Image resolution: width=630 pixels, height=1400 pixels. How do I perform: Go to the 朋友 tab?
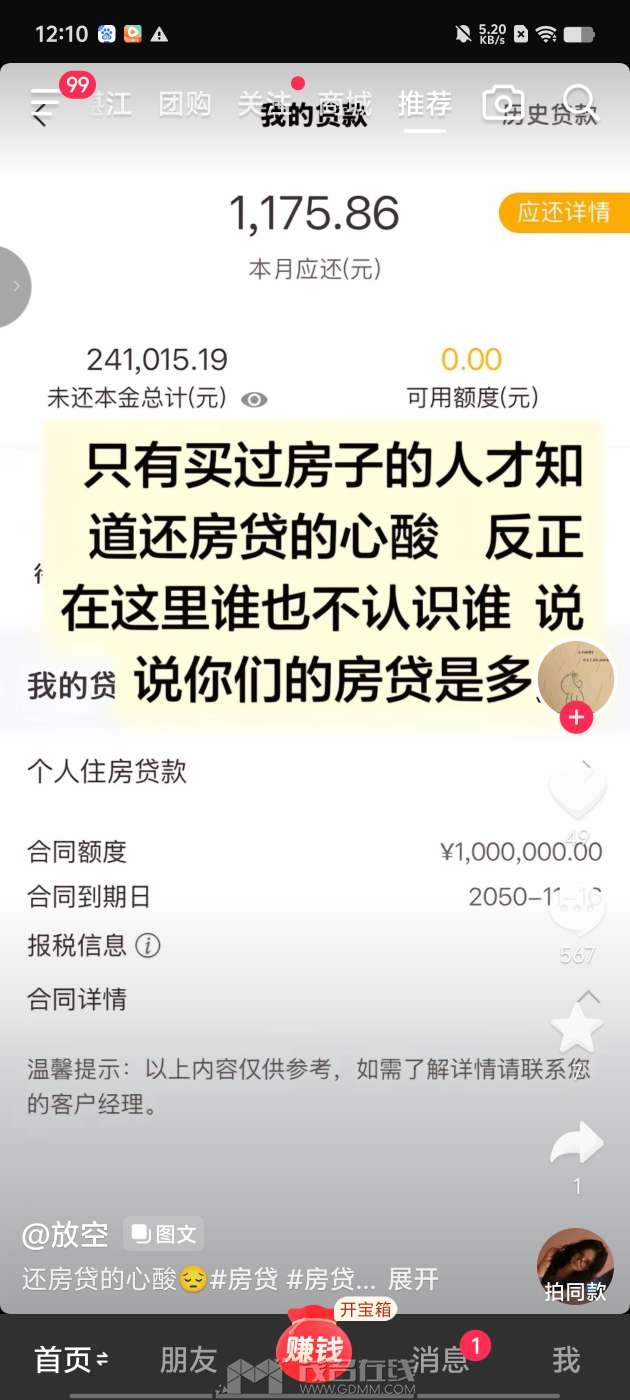pyautogui.click(x=189, y=1360)
